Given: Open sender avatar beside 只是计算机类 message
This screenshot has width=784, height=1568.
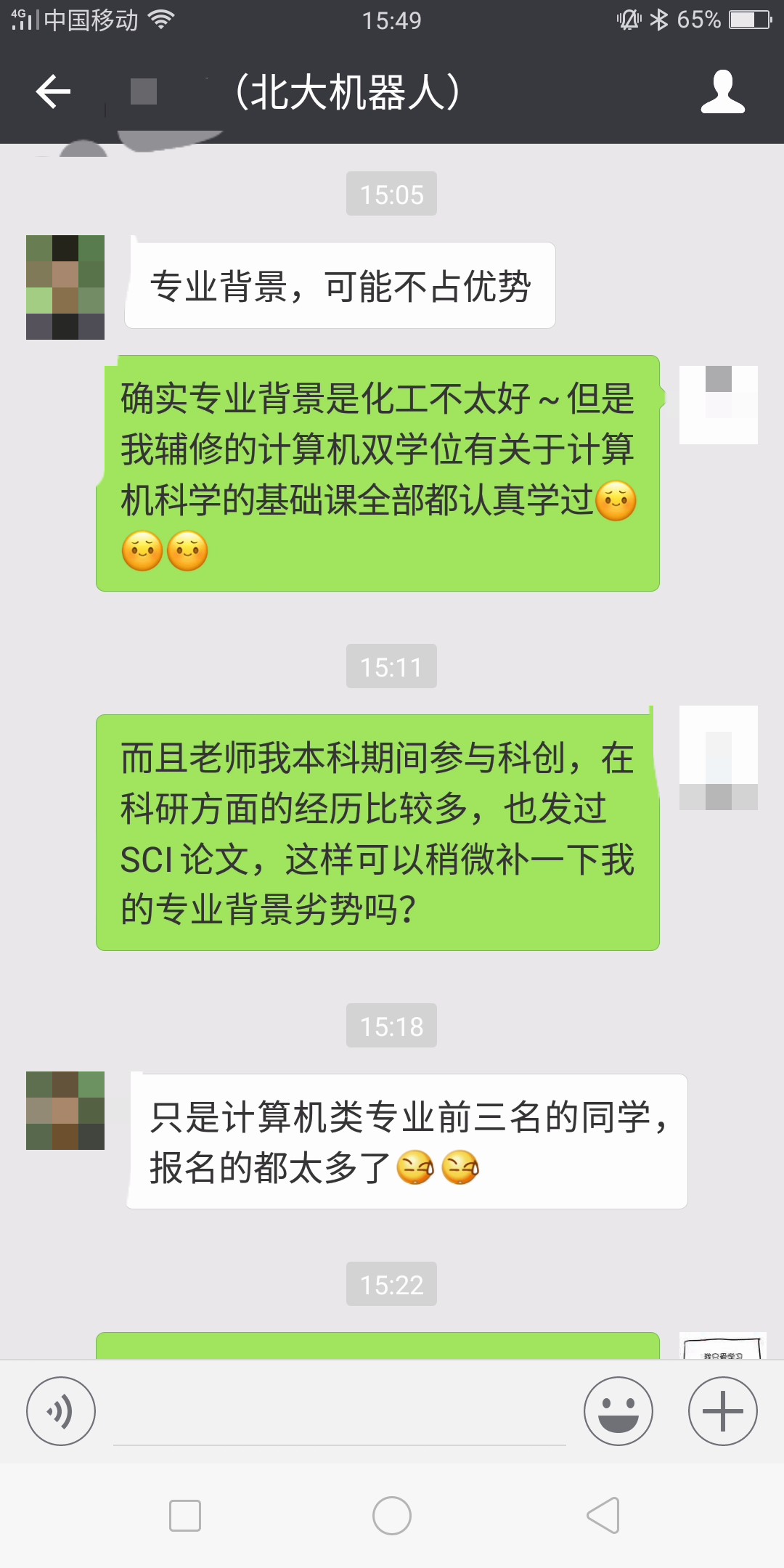Looking at the screenshot, I should [x=65, y=1111].
